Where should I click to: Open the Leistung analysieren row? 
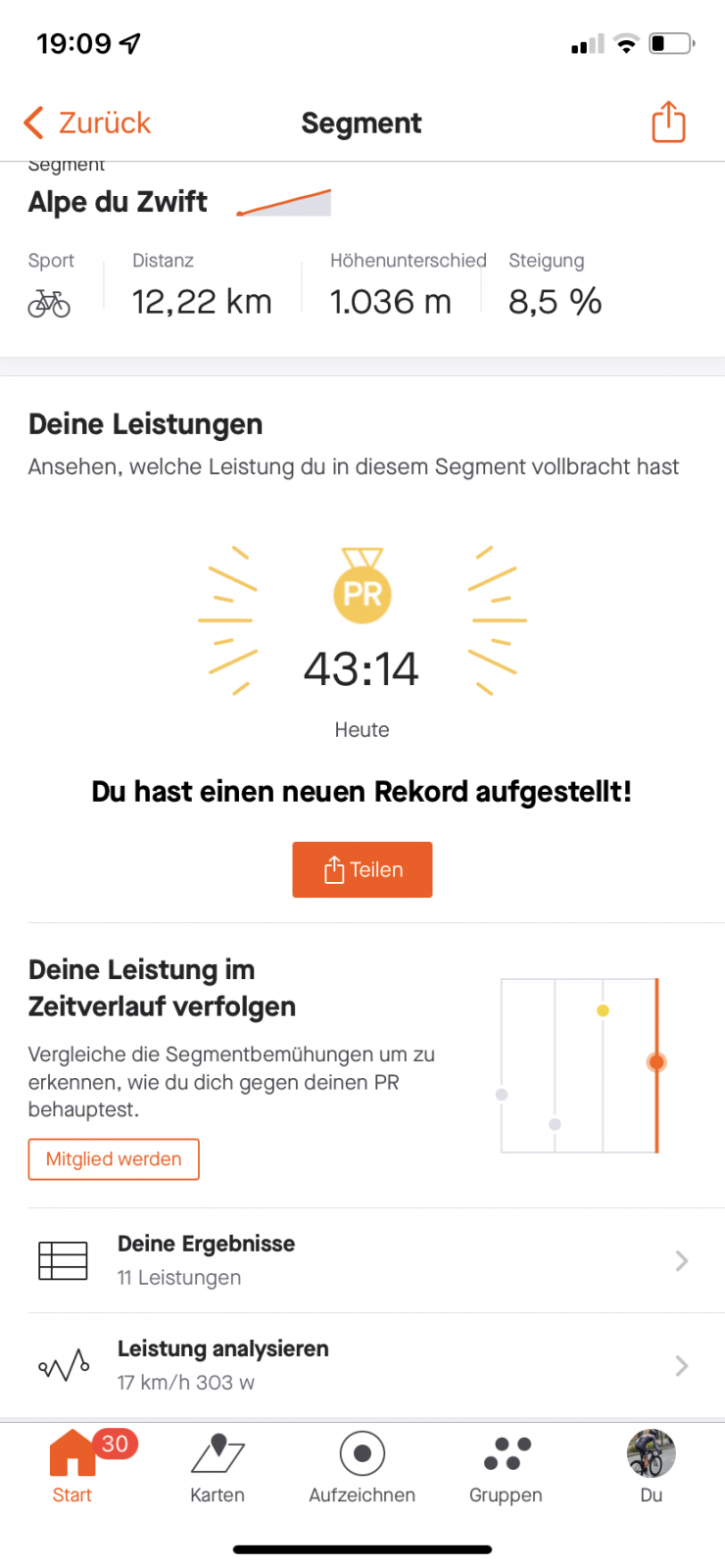coord(362,1365)
